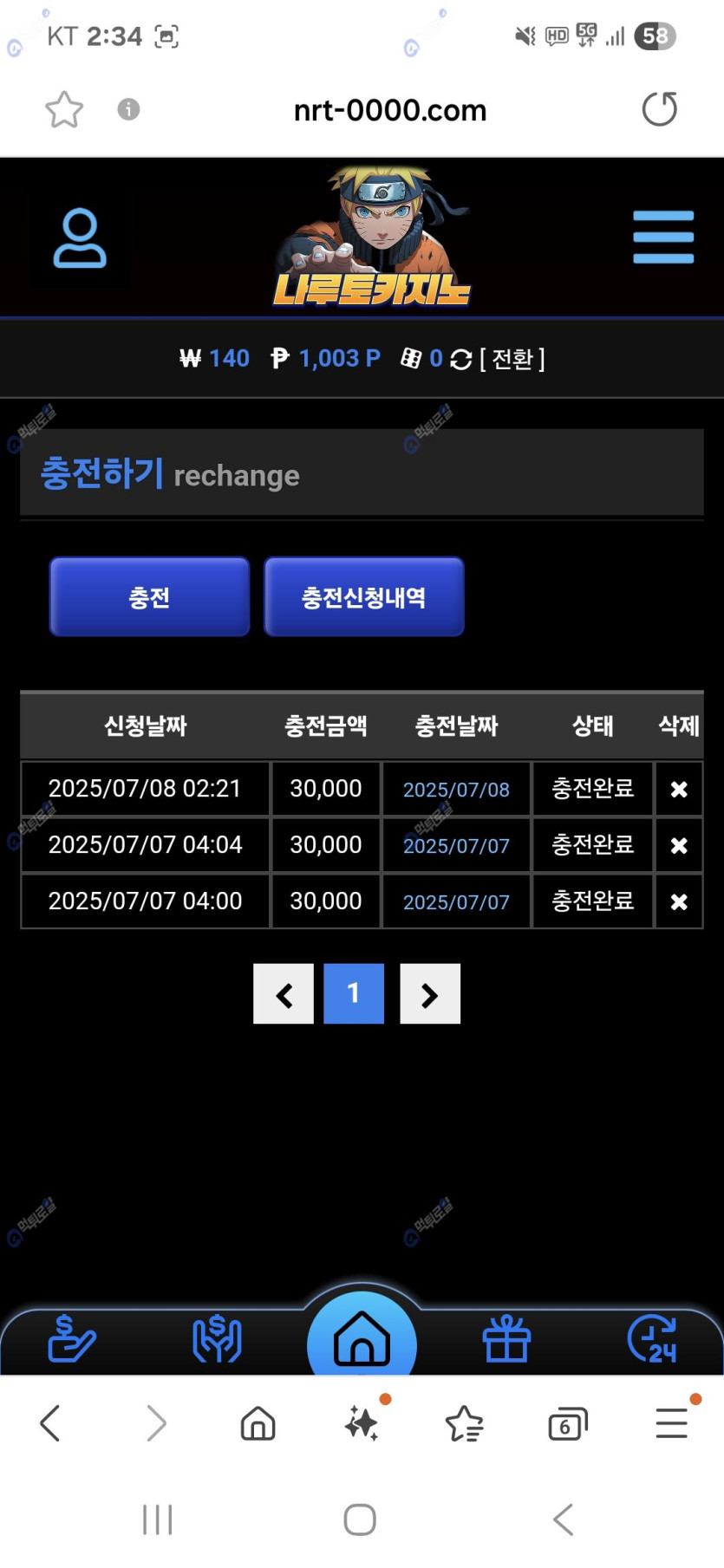The image size is (724, 1568).
Task: Select the 충전 button
Action: tap(149, 597)
